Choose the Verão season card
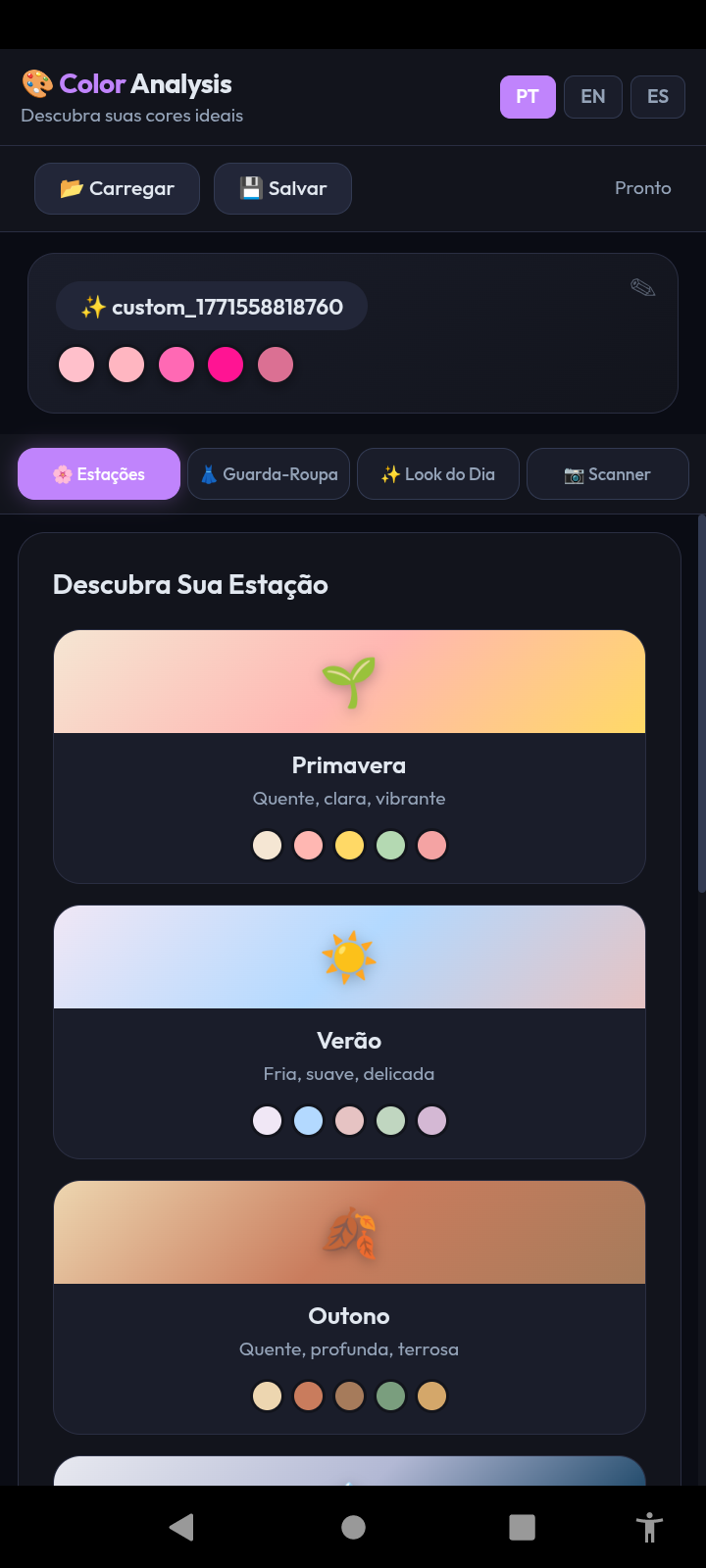 pos(349,1032)
